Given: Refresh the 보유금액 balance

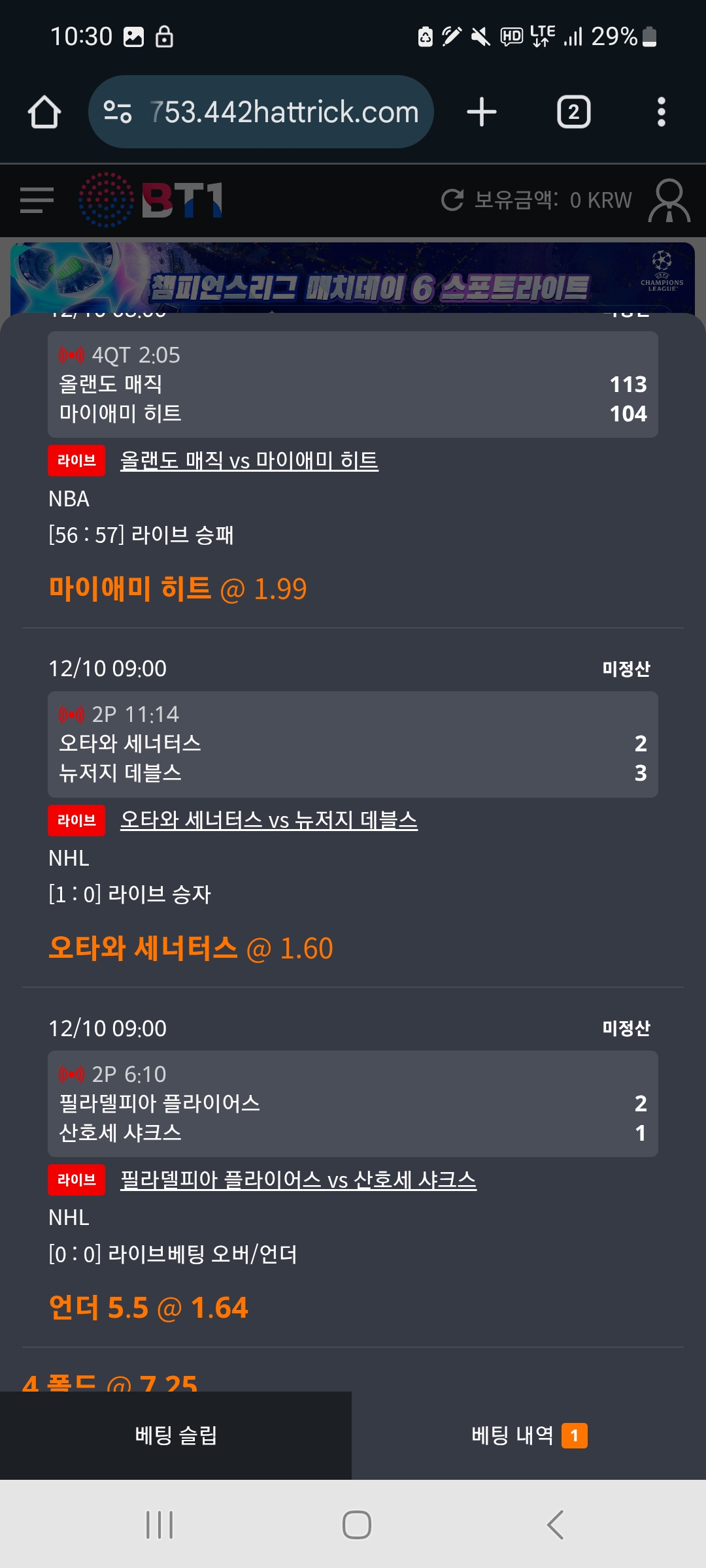Looking at the screenshot, I should [452, 200].
